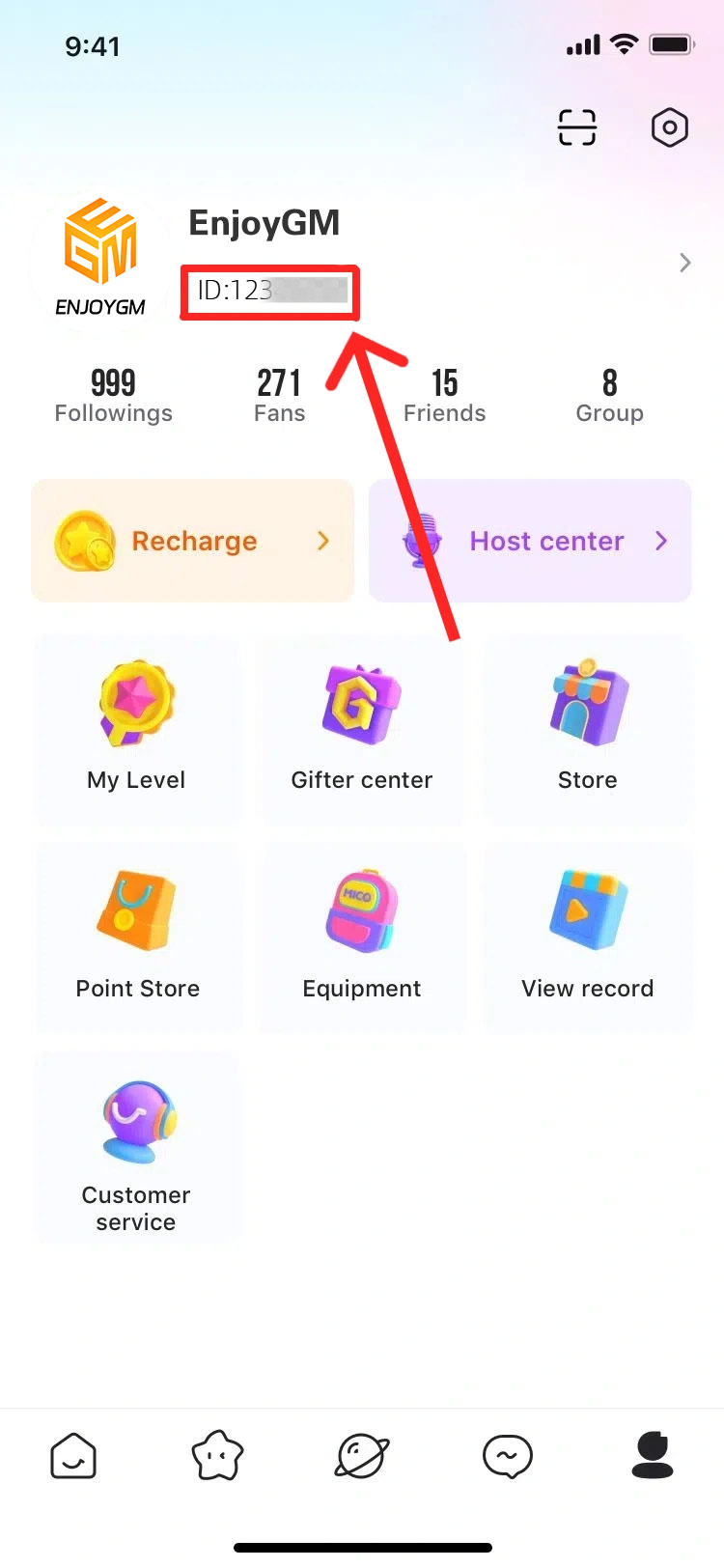Open the 15 Friends list

[x=444, y=396]
